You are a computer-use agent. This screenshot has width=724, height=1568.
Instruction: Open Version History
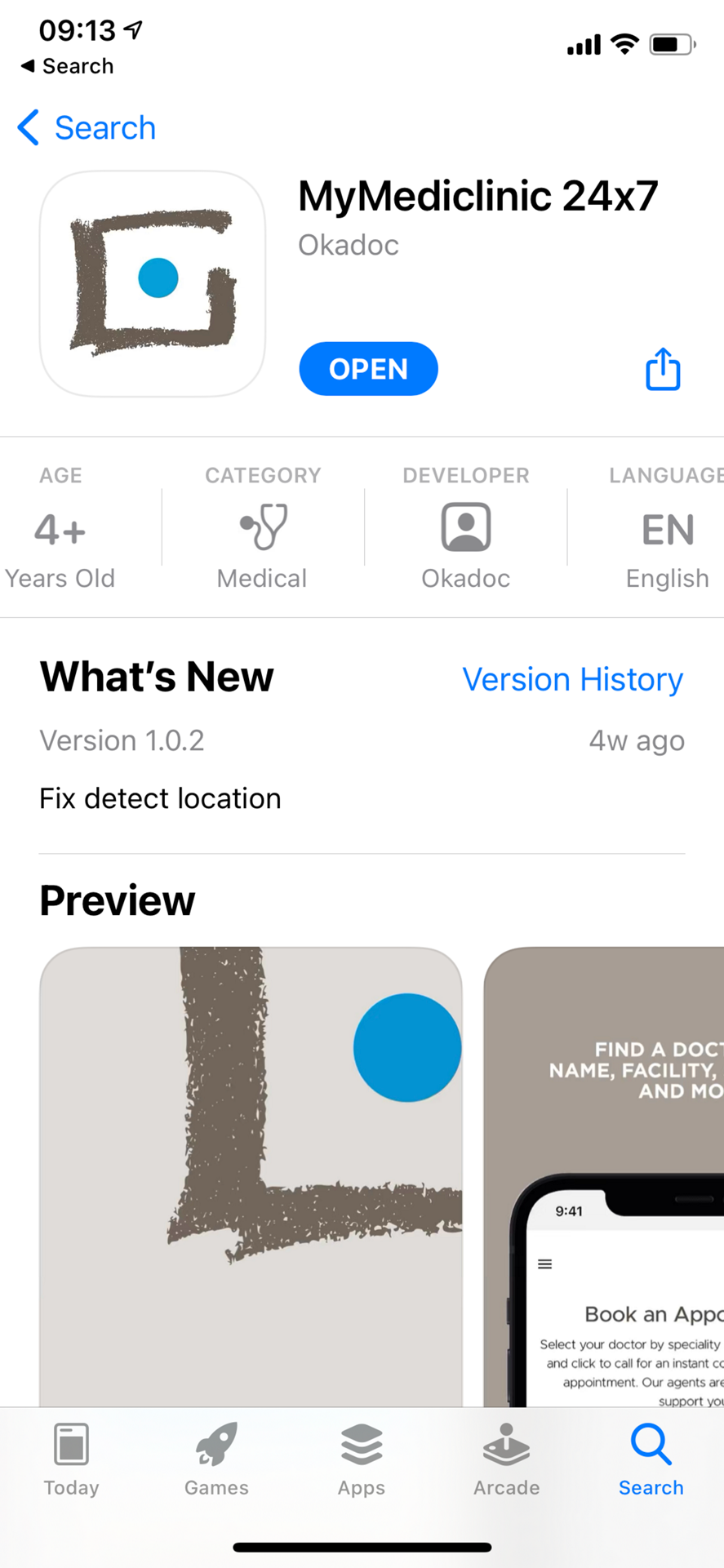(572, 679)
